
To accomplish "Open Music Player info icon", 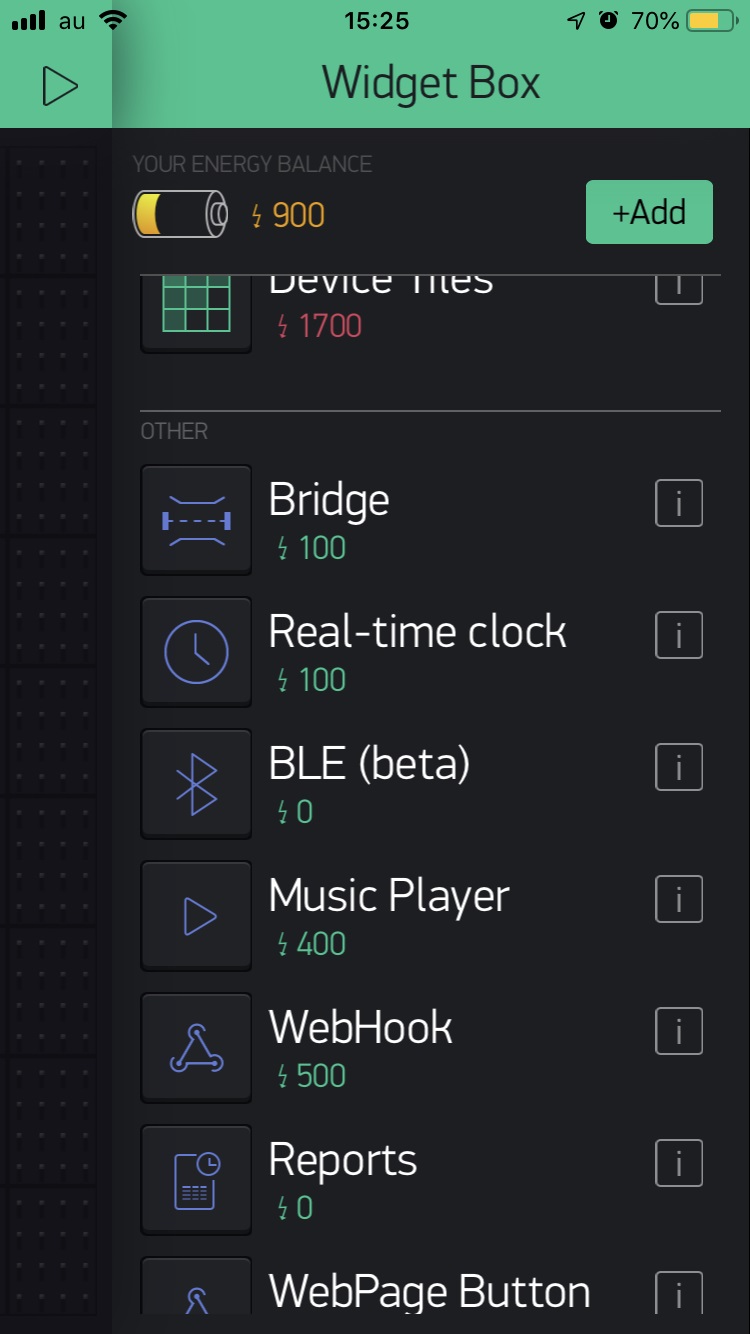I will 679,899.
